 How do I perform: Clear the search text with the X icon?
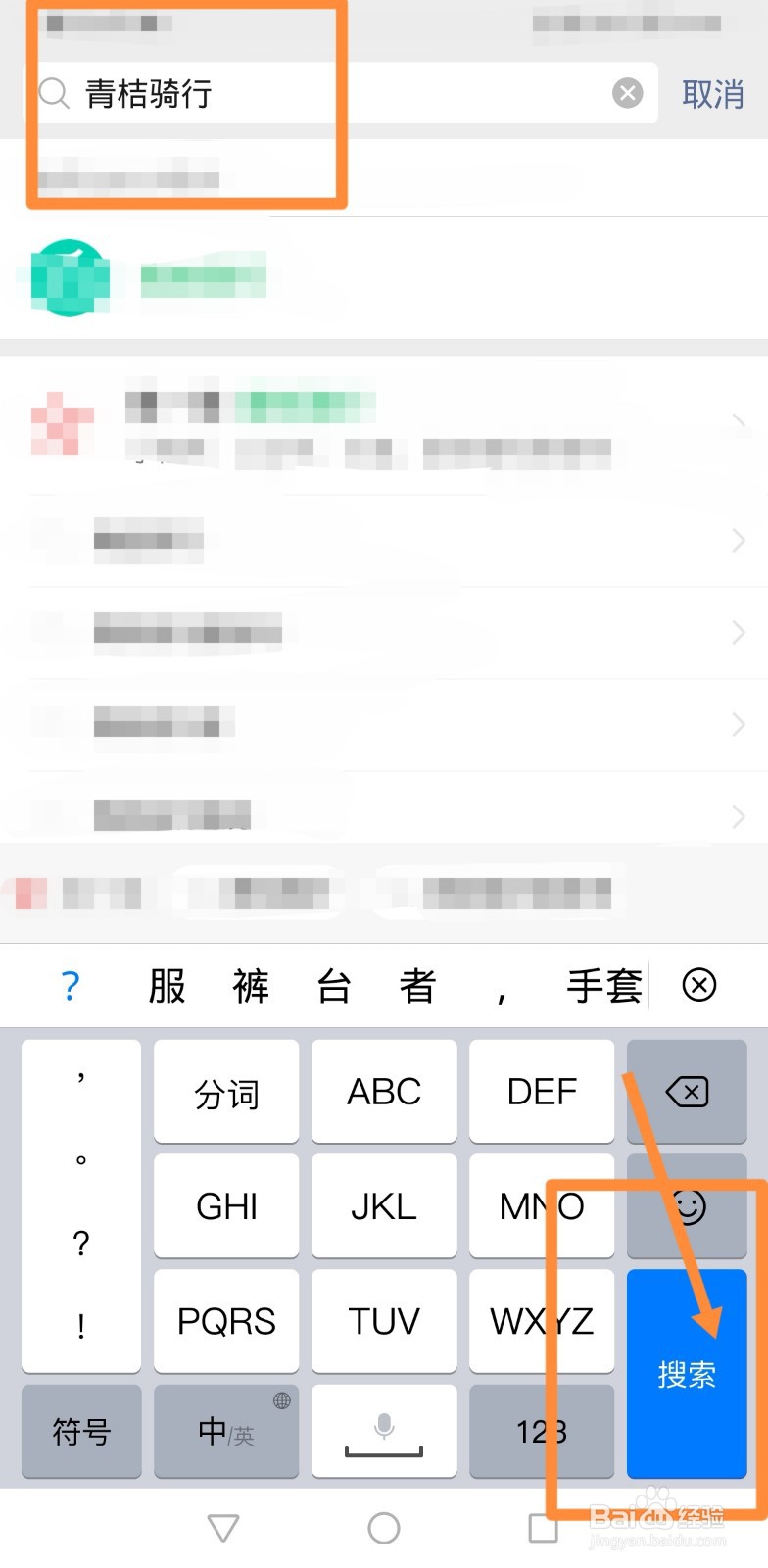pyautogui.click(x=627, y=93)
